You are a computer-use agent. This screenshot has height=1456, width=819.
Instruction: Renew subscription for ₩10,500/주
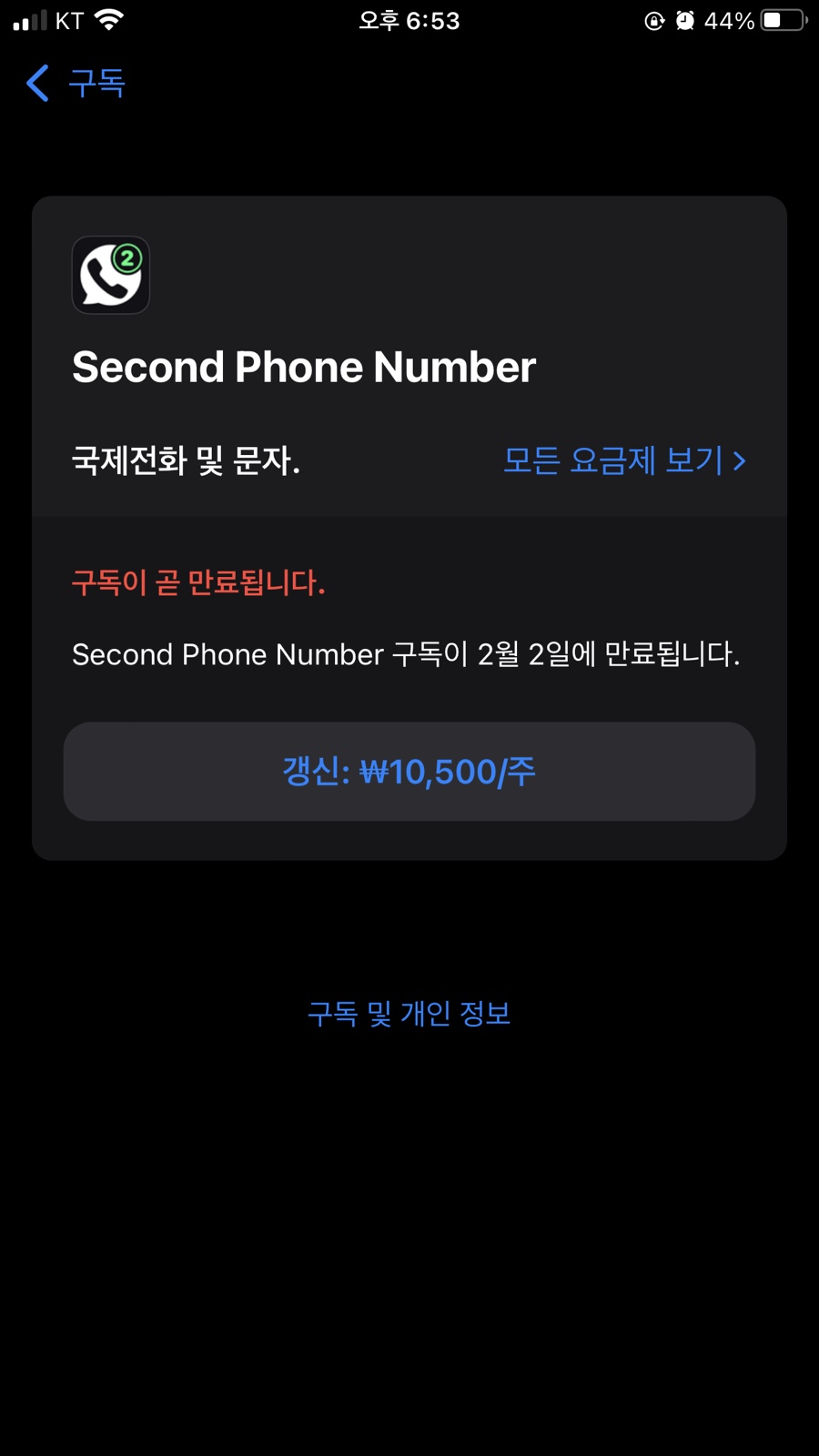click(x=409, y=772)
